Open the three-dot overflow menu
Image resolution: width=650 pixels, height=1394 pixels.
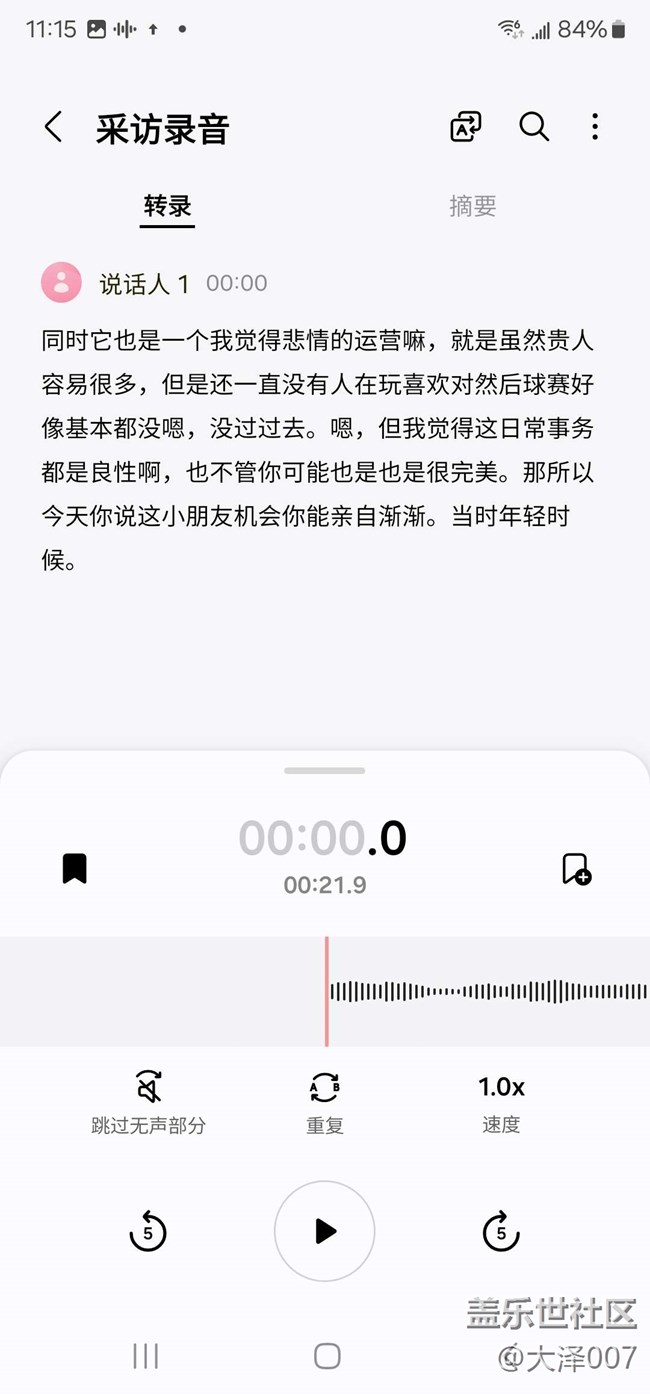[x=595, y=127]
